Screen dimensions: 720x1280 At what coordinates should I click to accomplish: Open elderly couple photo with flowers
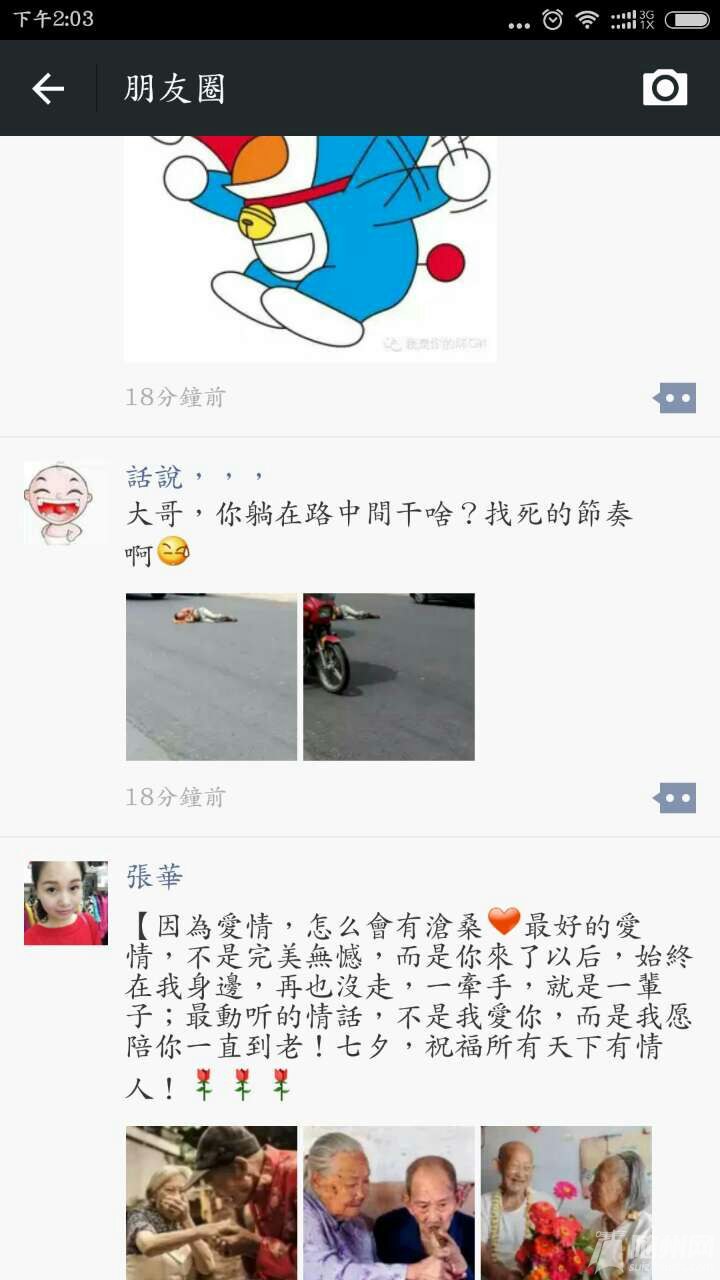tap(566, 1203)
